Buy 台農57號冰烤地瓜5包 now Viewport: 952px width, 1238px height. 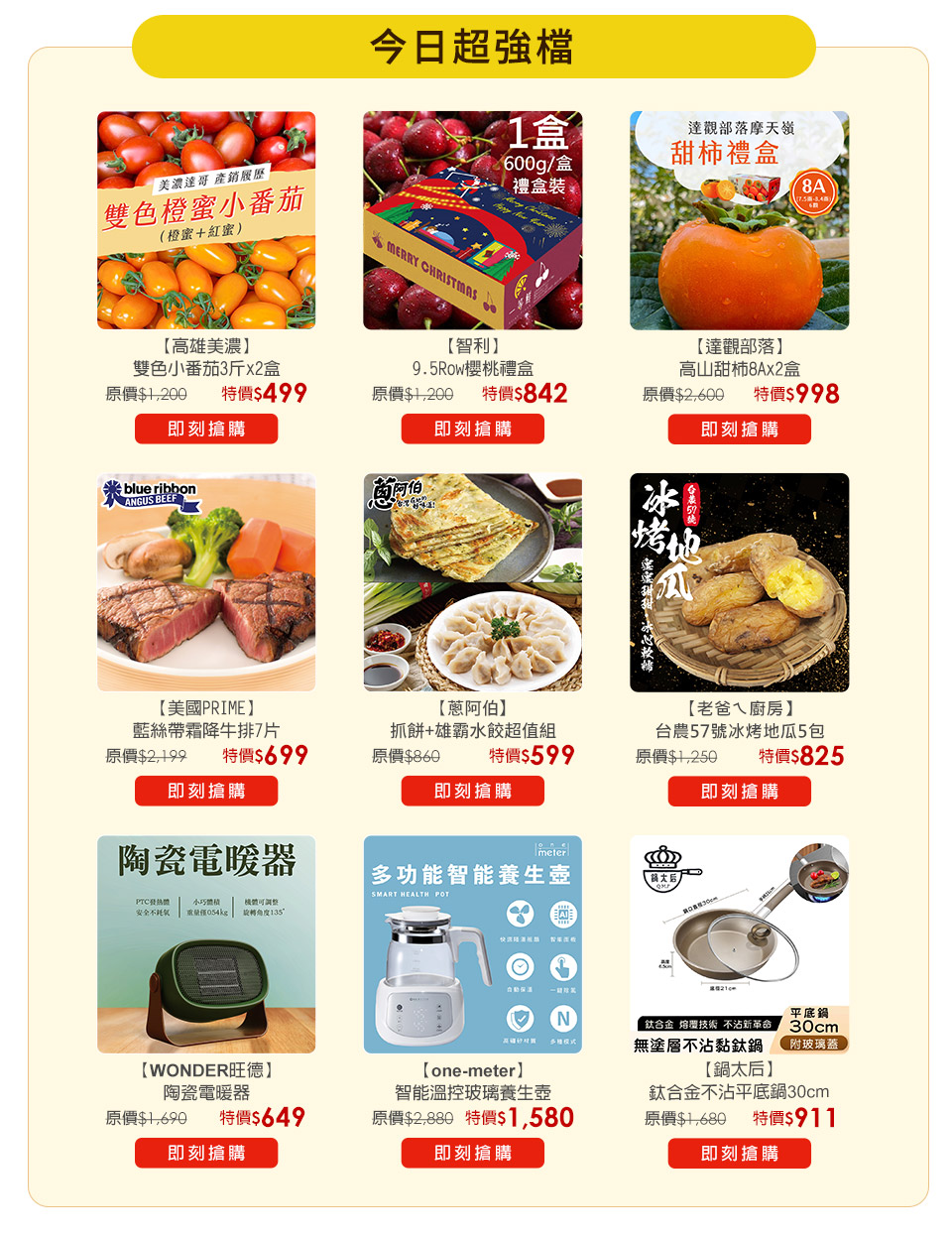(x=739, y=792)
